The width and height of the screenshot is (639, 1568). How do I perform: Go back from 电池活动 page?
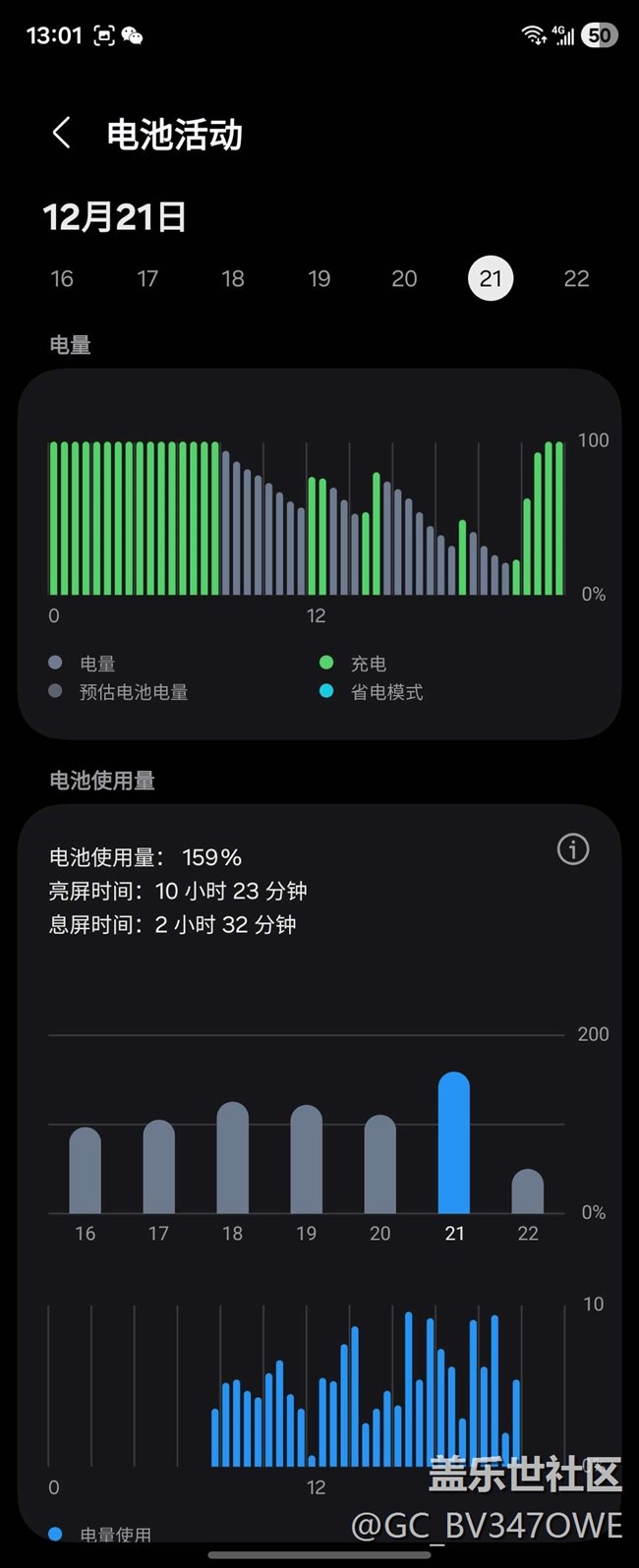pos(62,133)
